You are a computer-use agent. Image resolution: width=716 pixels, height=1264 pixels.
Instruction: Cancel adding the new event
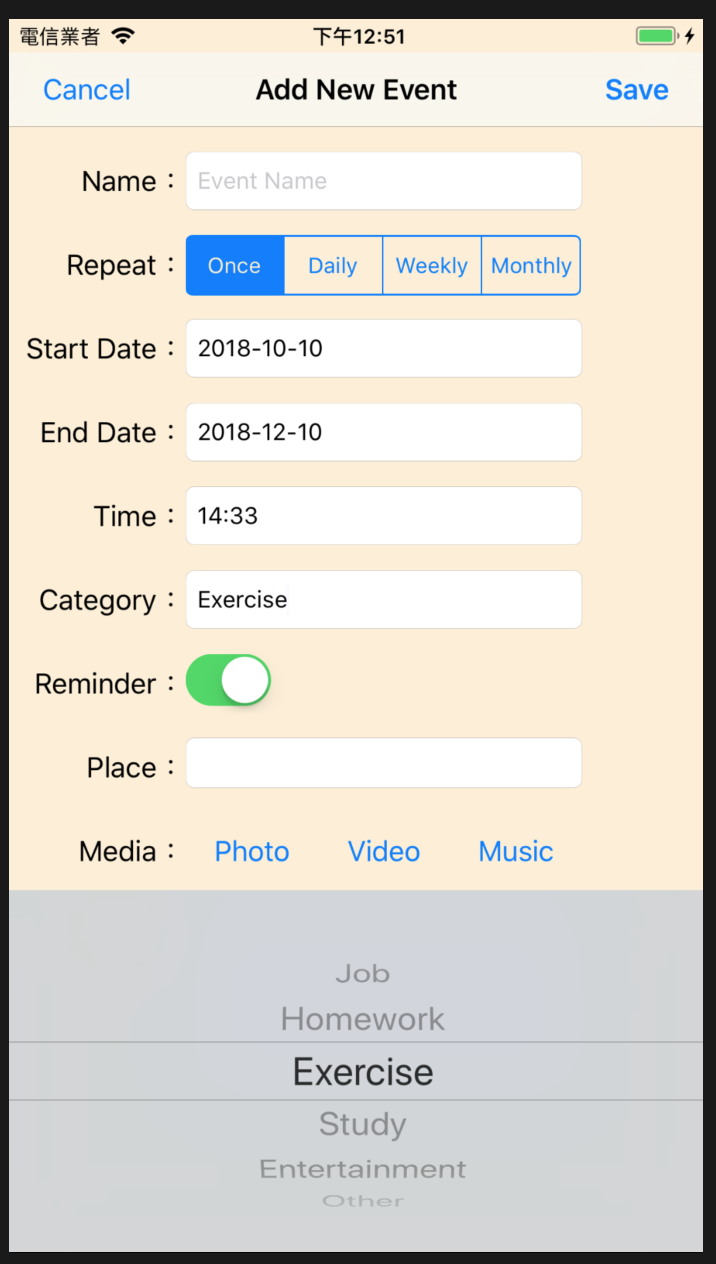87,90
